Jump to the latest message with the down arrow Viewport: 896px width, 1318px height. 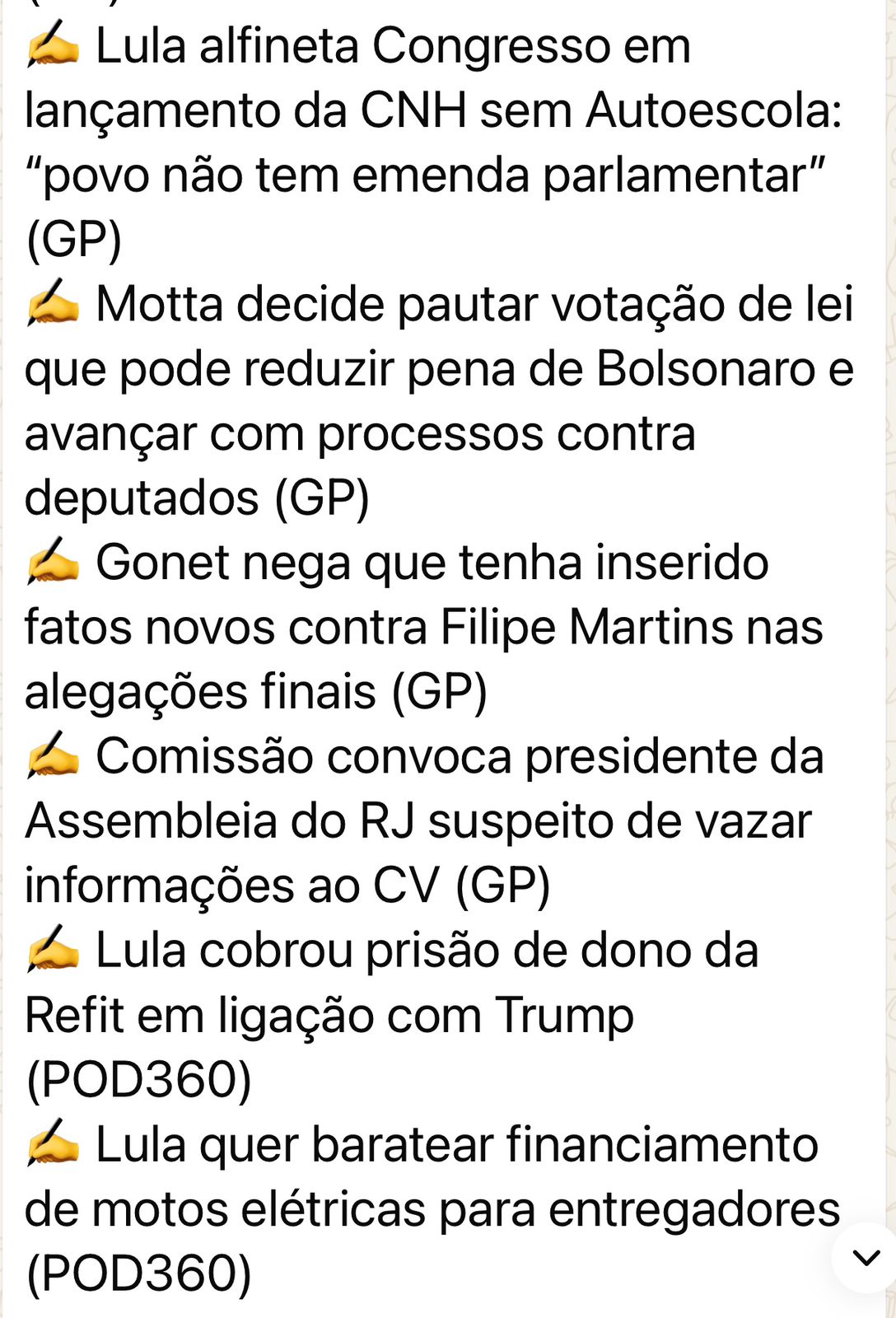866,1258
